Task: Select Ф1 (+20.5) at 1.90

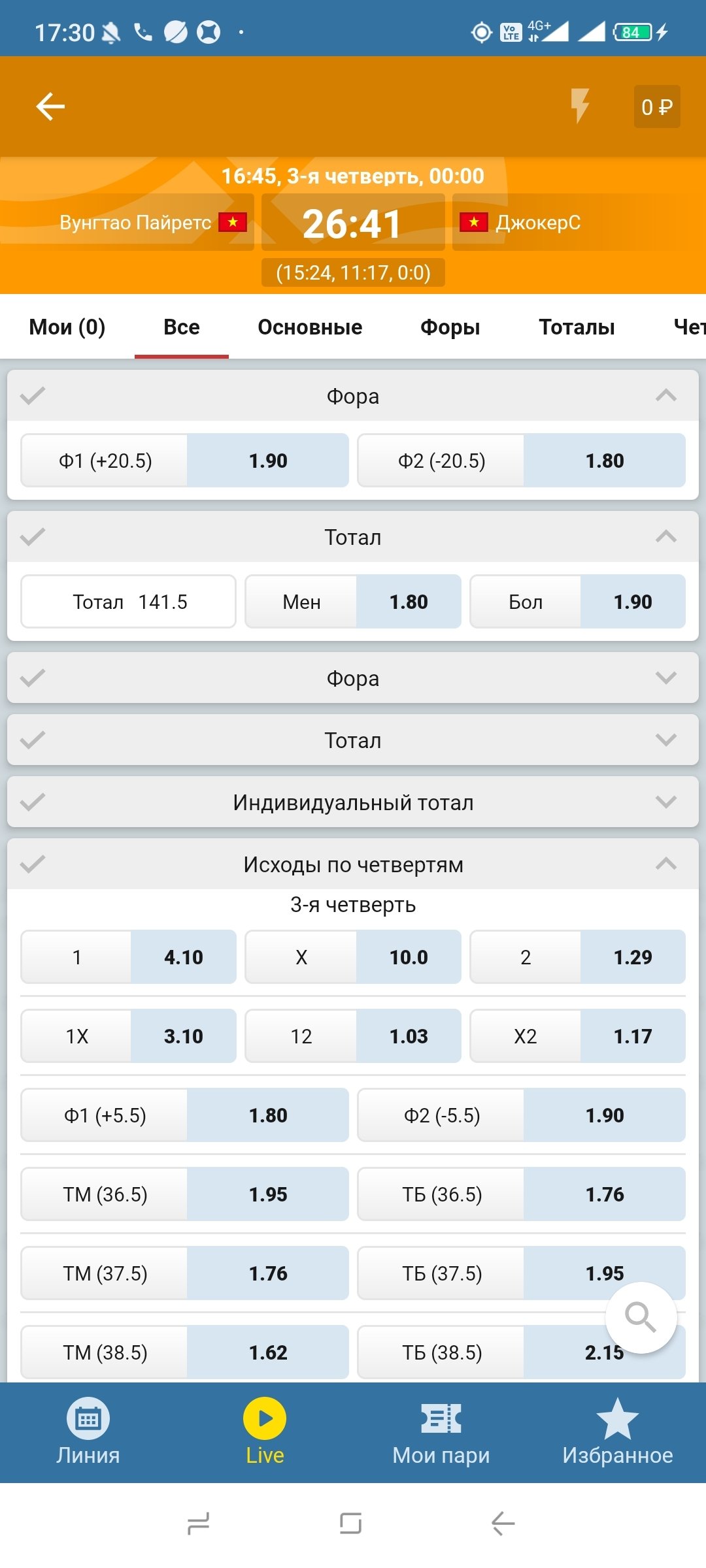Action: point(184,461)
